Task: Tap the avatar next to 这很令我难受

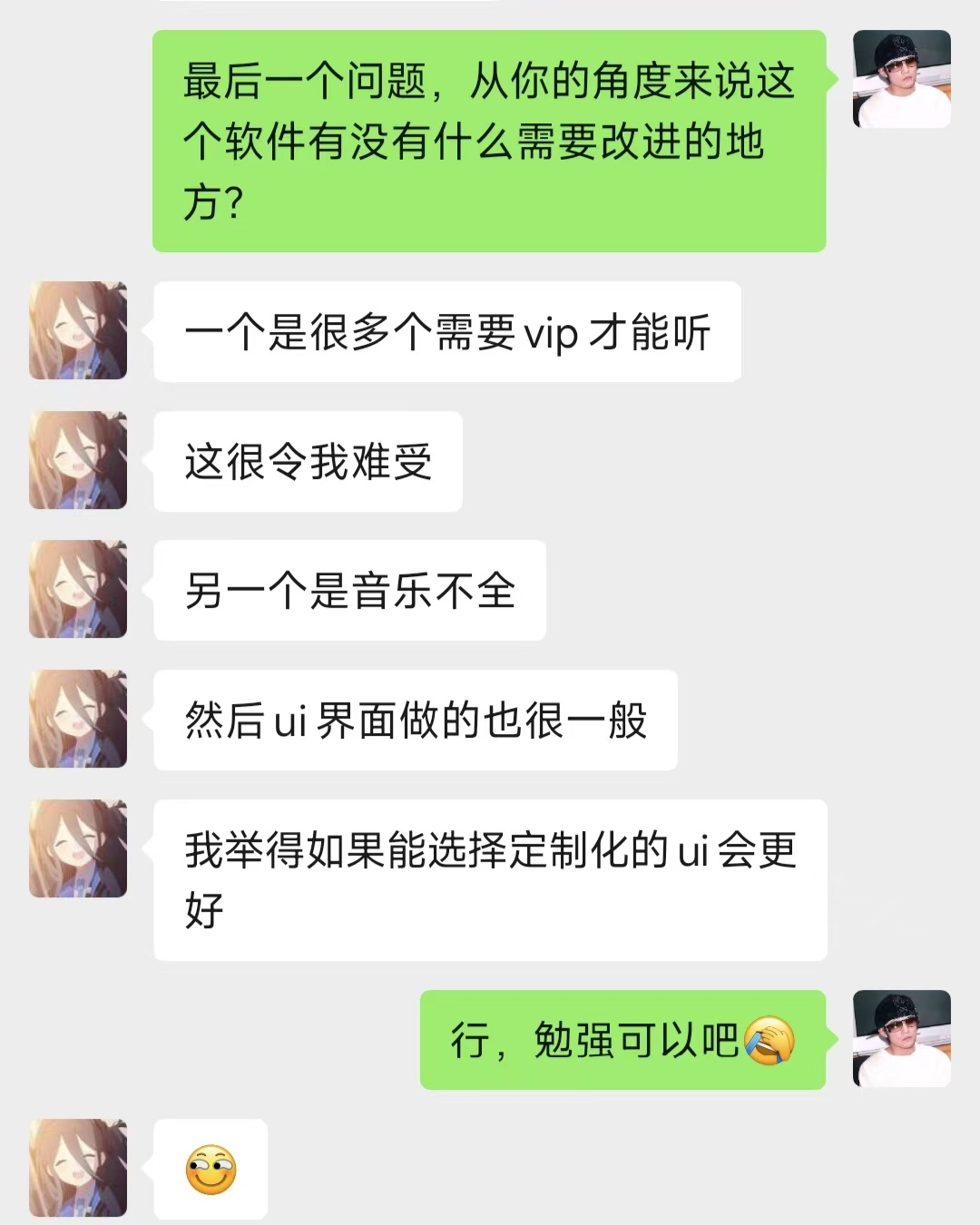Action: pyautogui.click(x=78, y=460)
